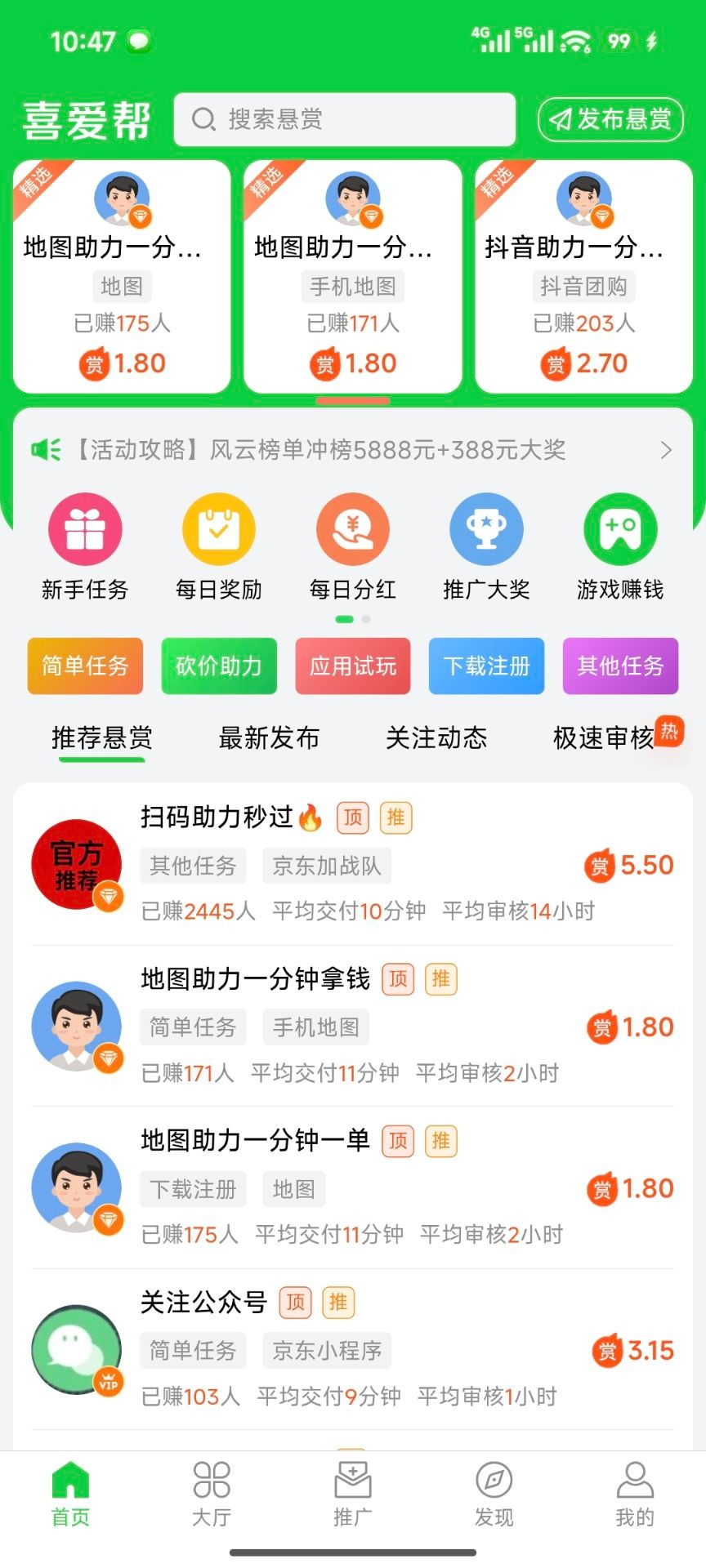Open the 每日奖励 calendar icon
This screenshot has width=706, height=1568.
218,529
